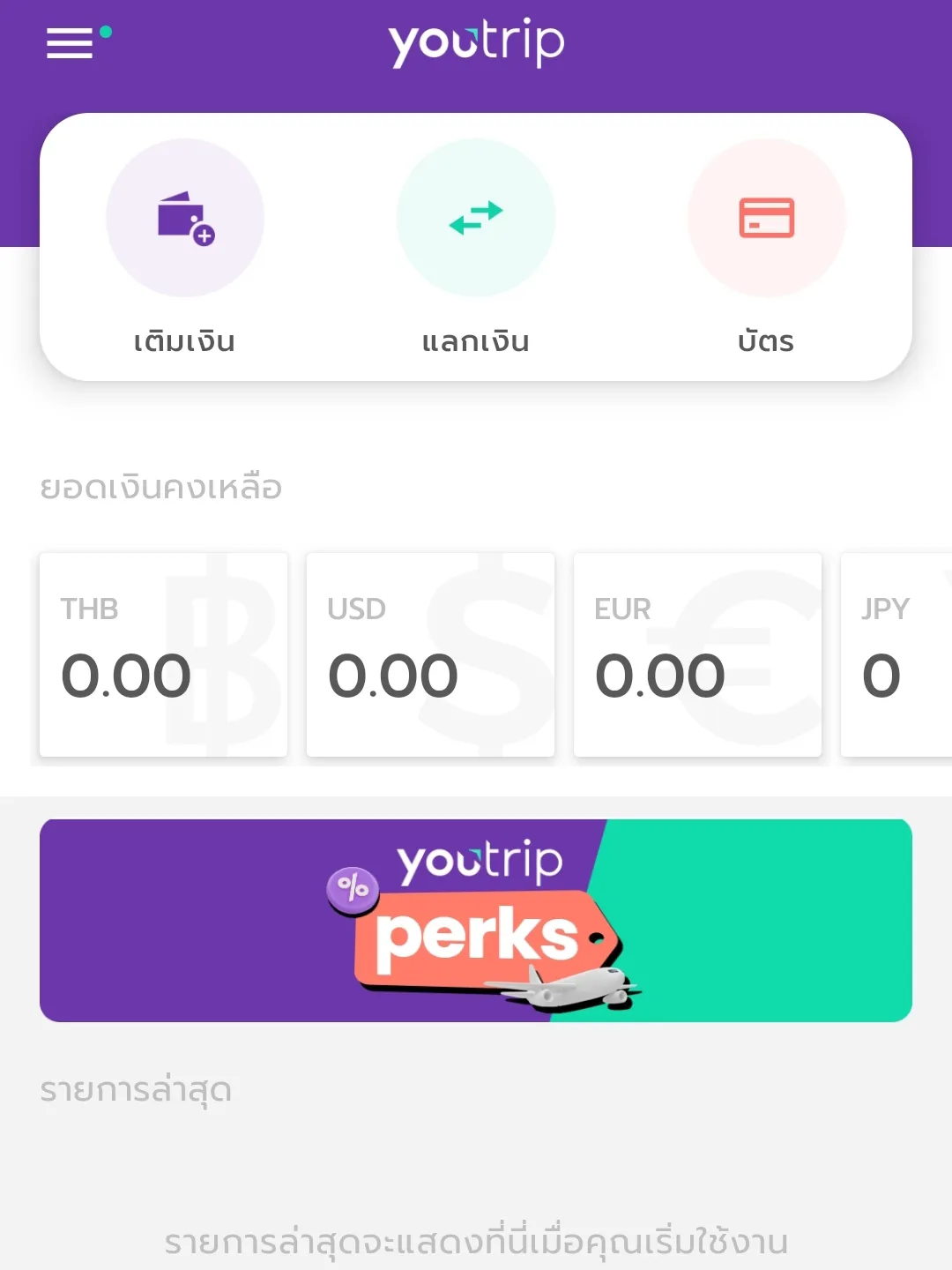952x1270 pixels.
Task: Select the แลกเงิน text label
Action: click(x=476, y=340)
